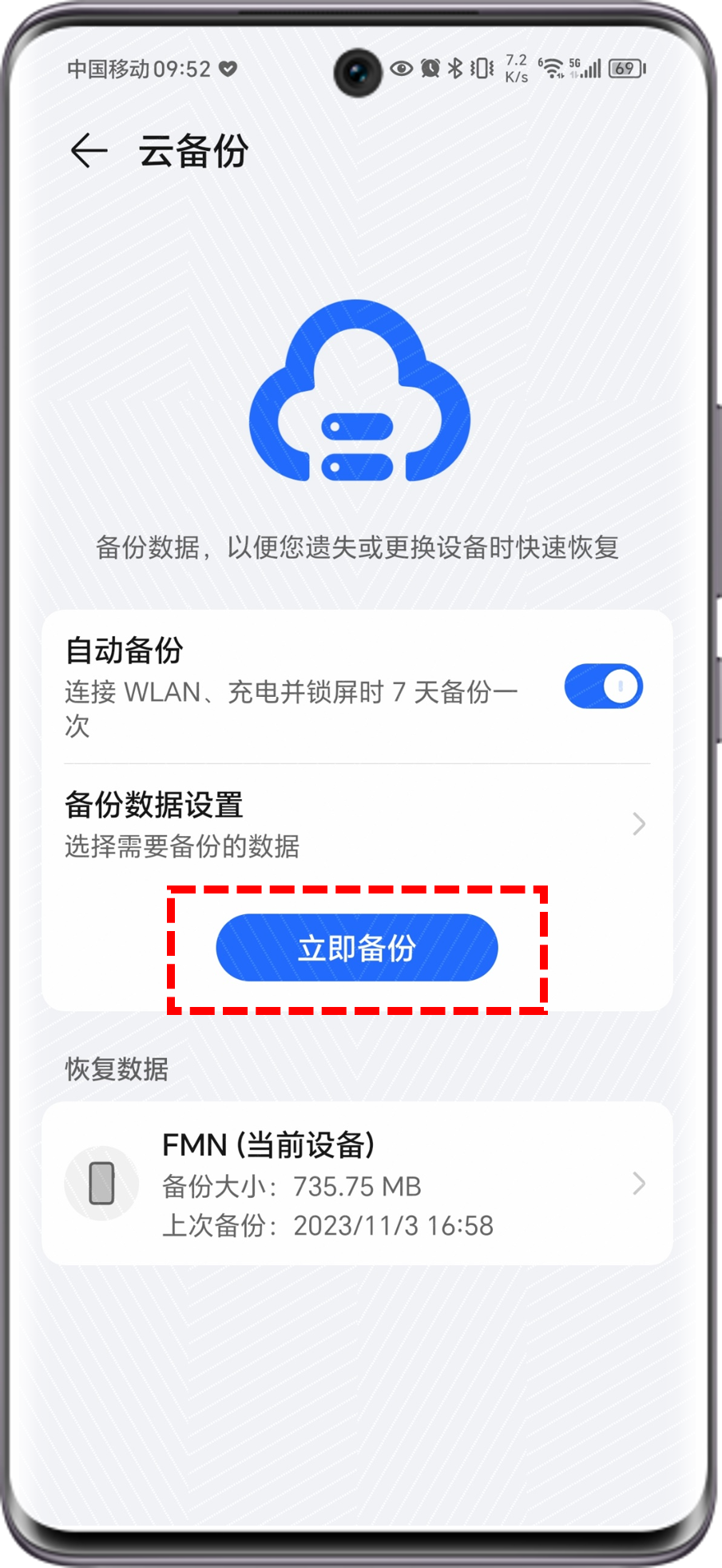Tap the 立即备份 backup now button

pyautogui.click(x=359, y=947)
